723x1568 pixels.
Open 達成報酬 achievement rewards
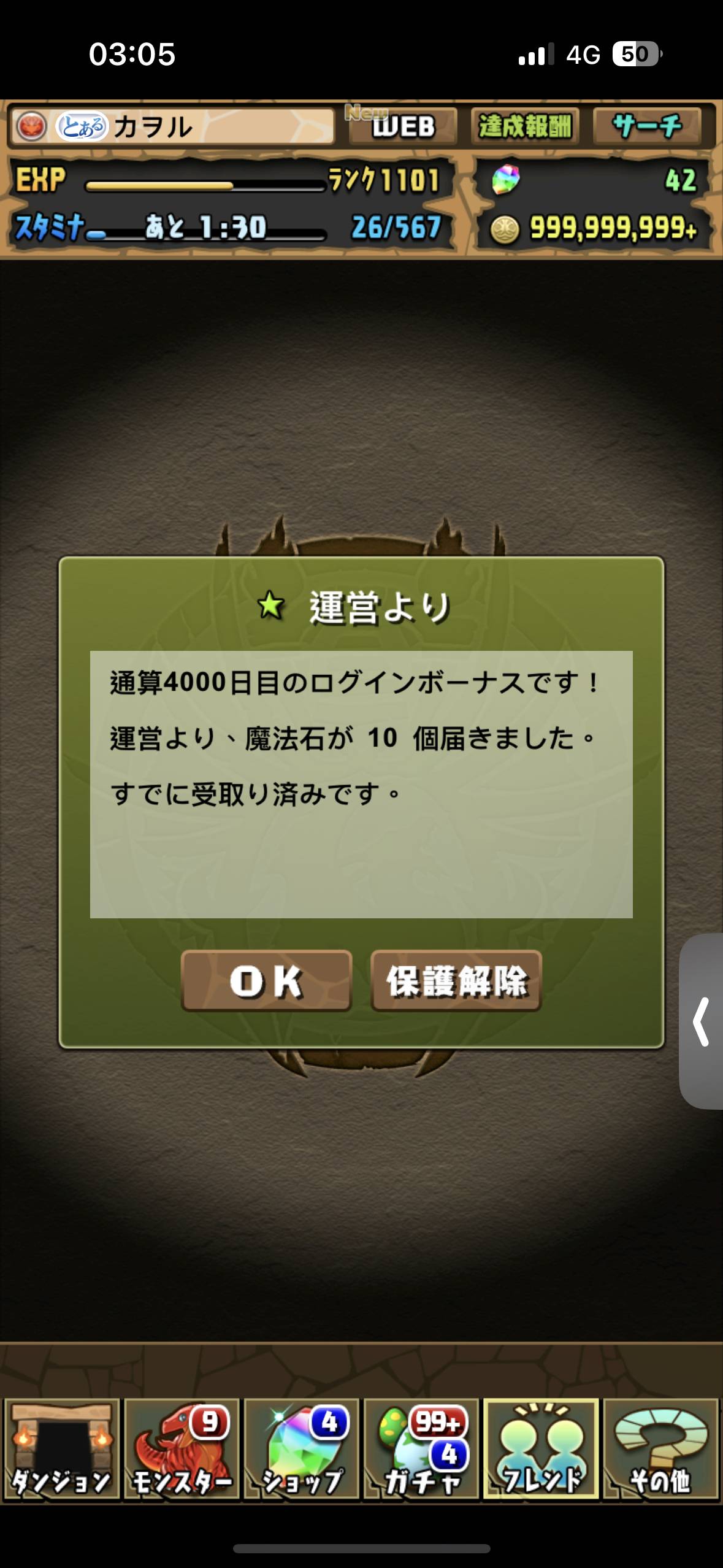click(x=525, y=127)
